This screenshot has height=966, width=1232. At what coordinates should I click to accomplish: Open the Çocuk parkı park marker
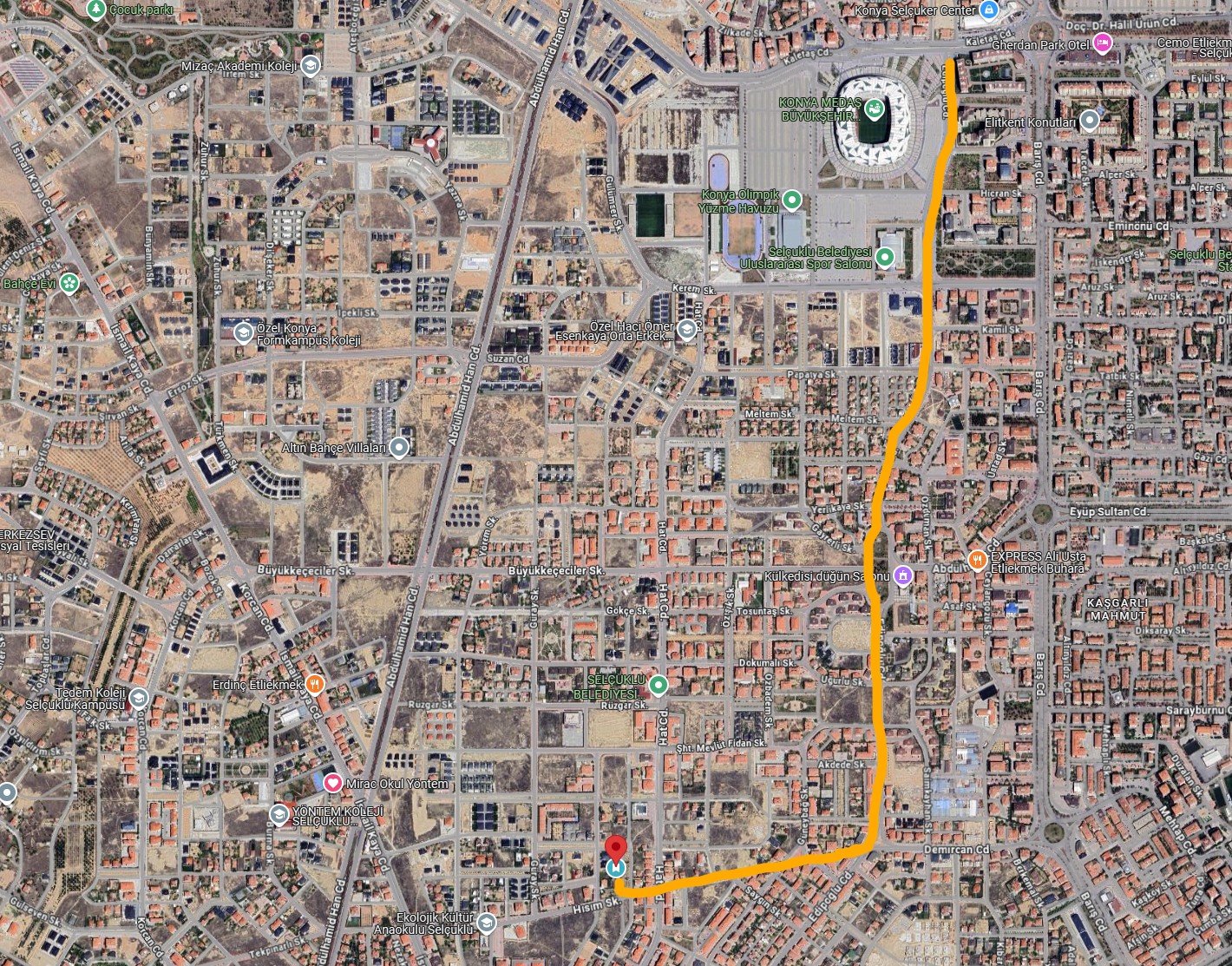[x=96, y=10]
